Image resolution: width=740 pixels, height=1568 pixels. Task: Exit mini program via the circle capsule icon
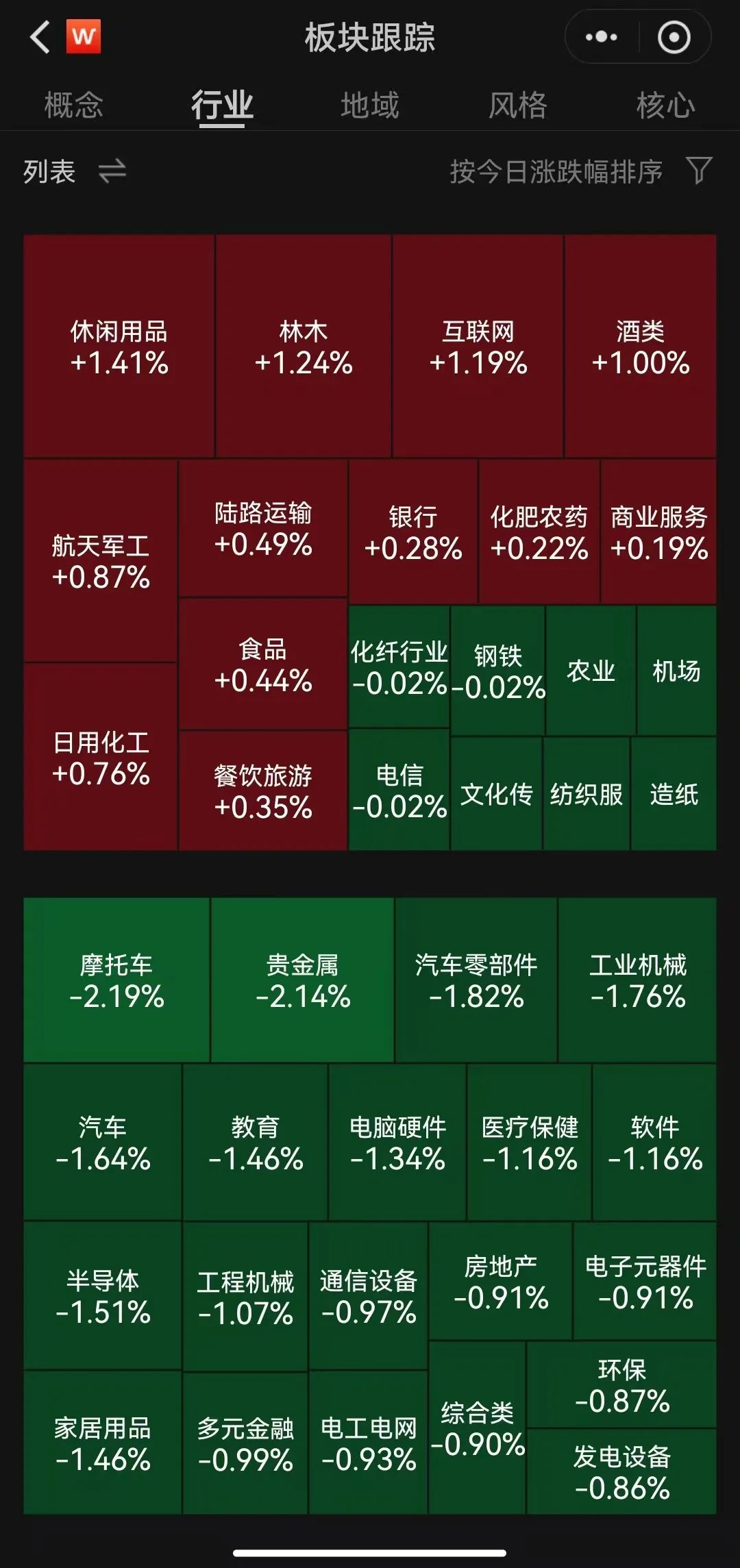(672, 38)
